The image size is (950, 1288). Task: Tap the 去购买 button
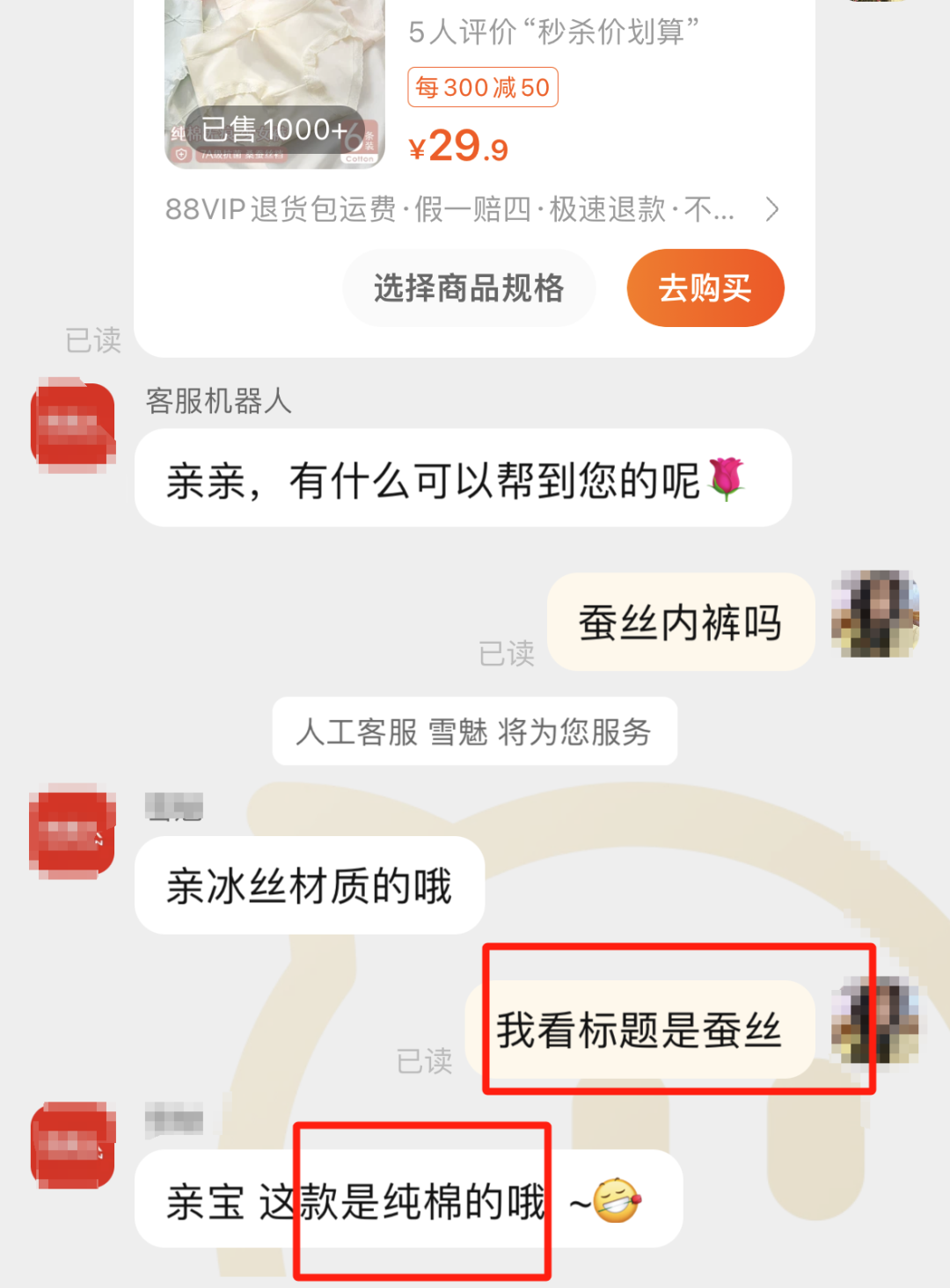point(705,288)
